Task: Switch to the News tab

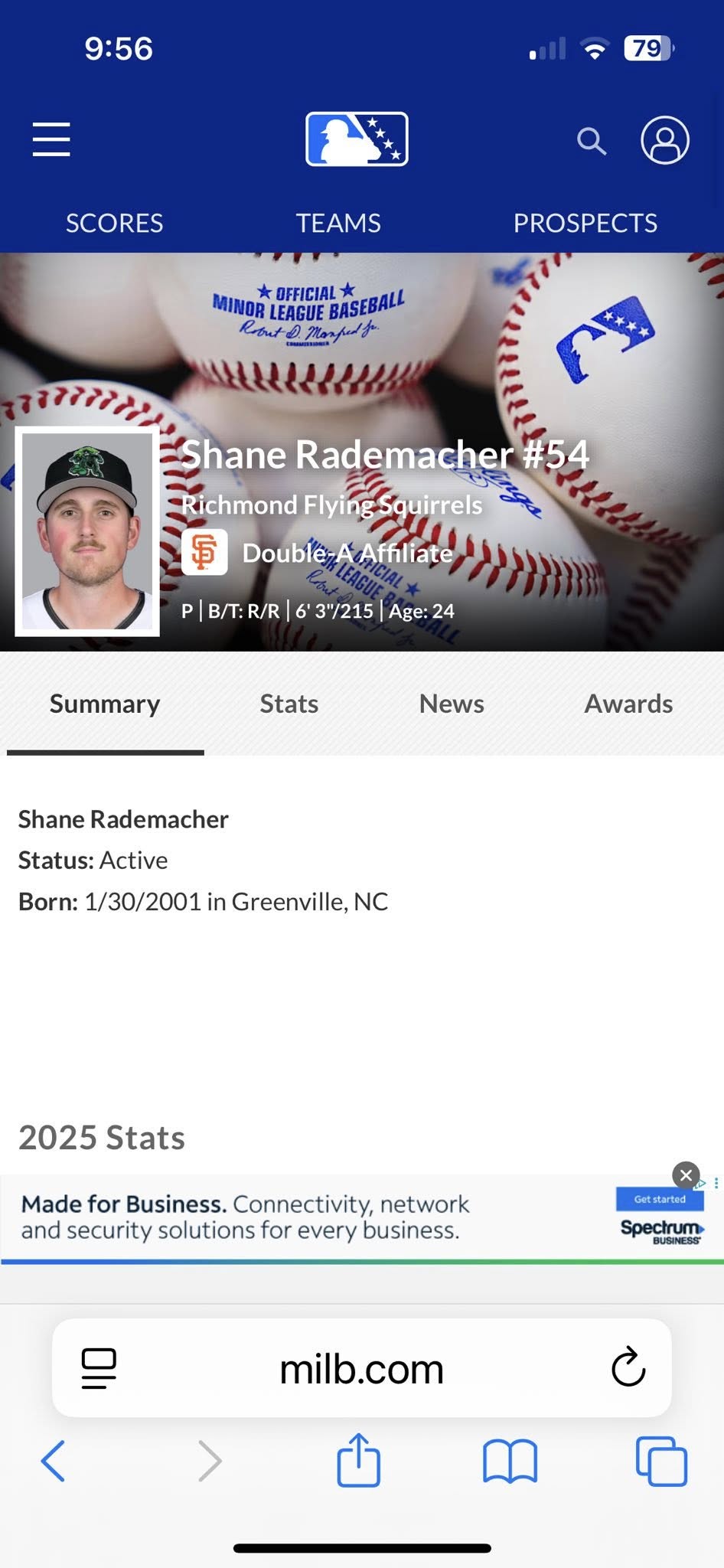Action: pyautogui.click(x=452, y=704)
